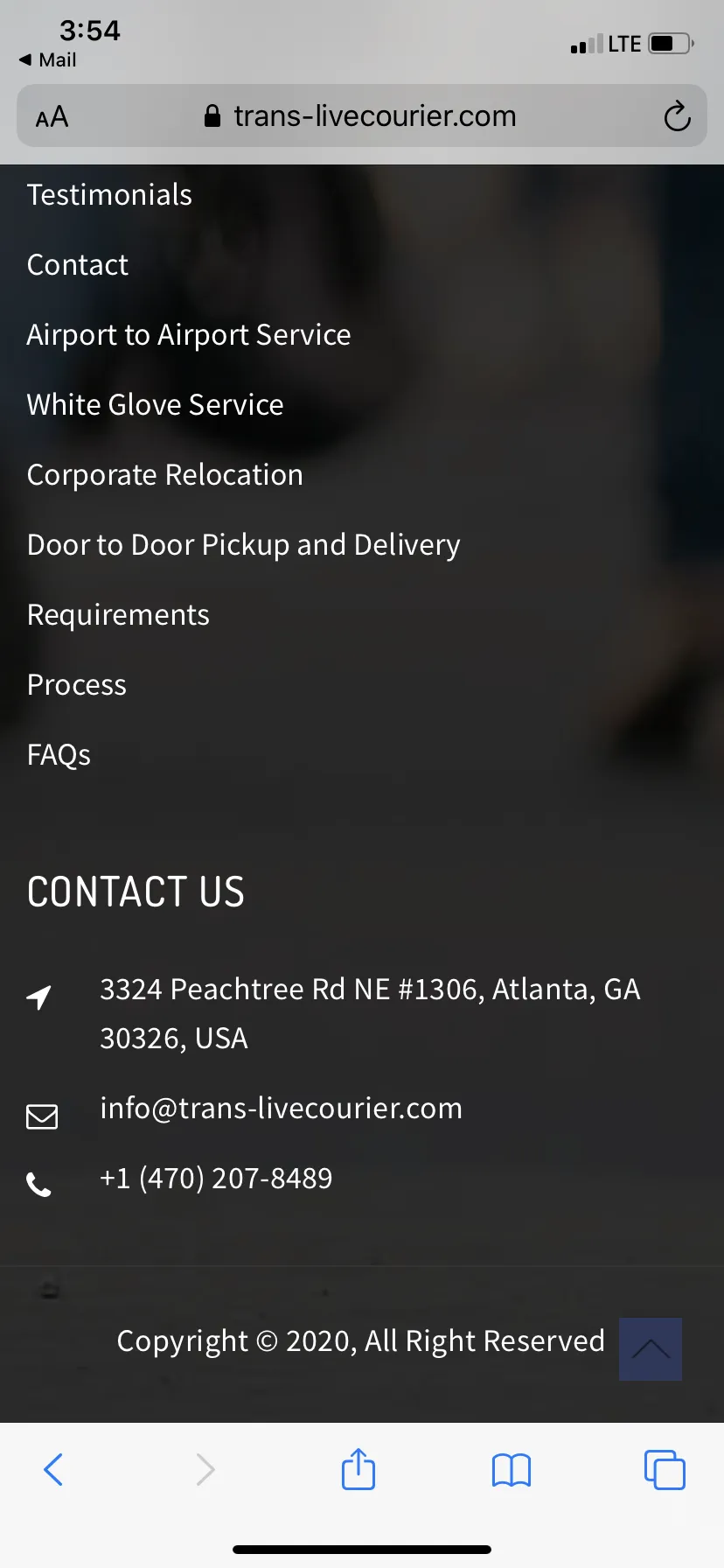Viewport: 724px width, 1568px height.
Task: Show all open Safari tabs
Action: 665,1469
